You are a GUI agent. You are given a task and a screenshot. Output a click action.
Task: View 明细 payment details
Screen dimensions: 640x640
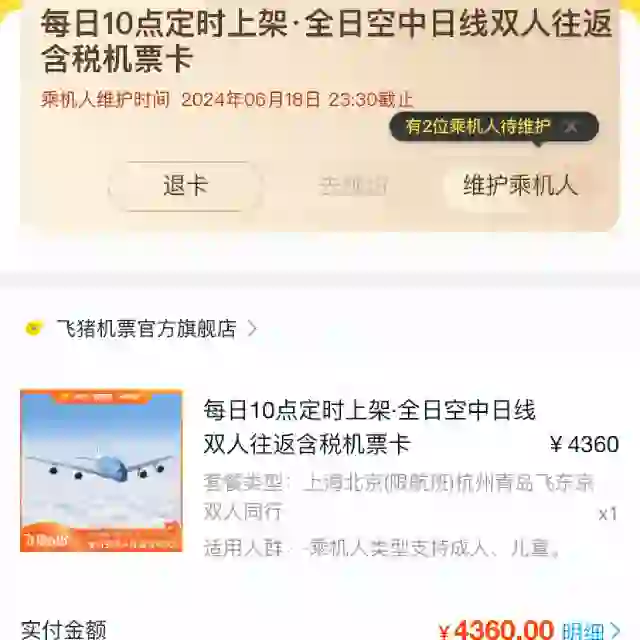[x=591, y=630]
